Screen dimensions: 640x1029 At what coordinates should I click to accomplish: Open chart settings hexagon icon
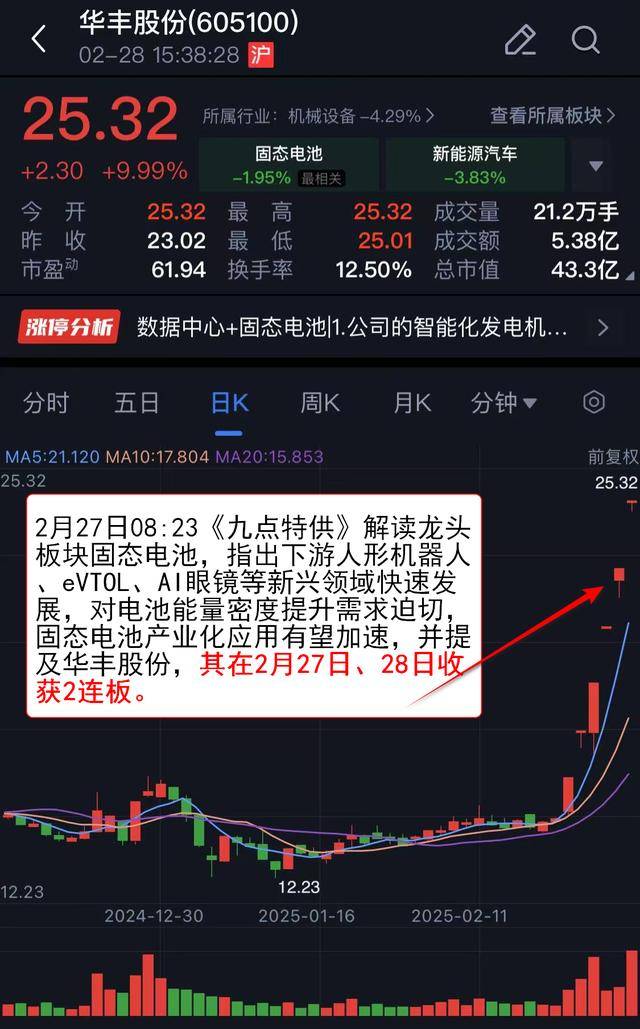[x=593, y=402]
